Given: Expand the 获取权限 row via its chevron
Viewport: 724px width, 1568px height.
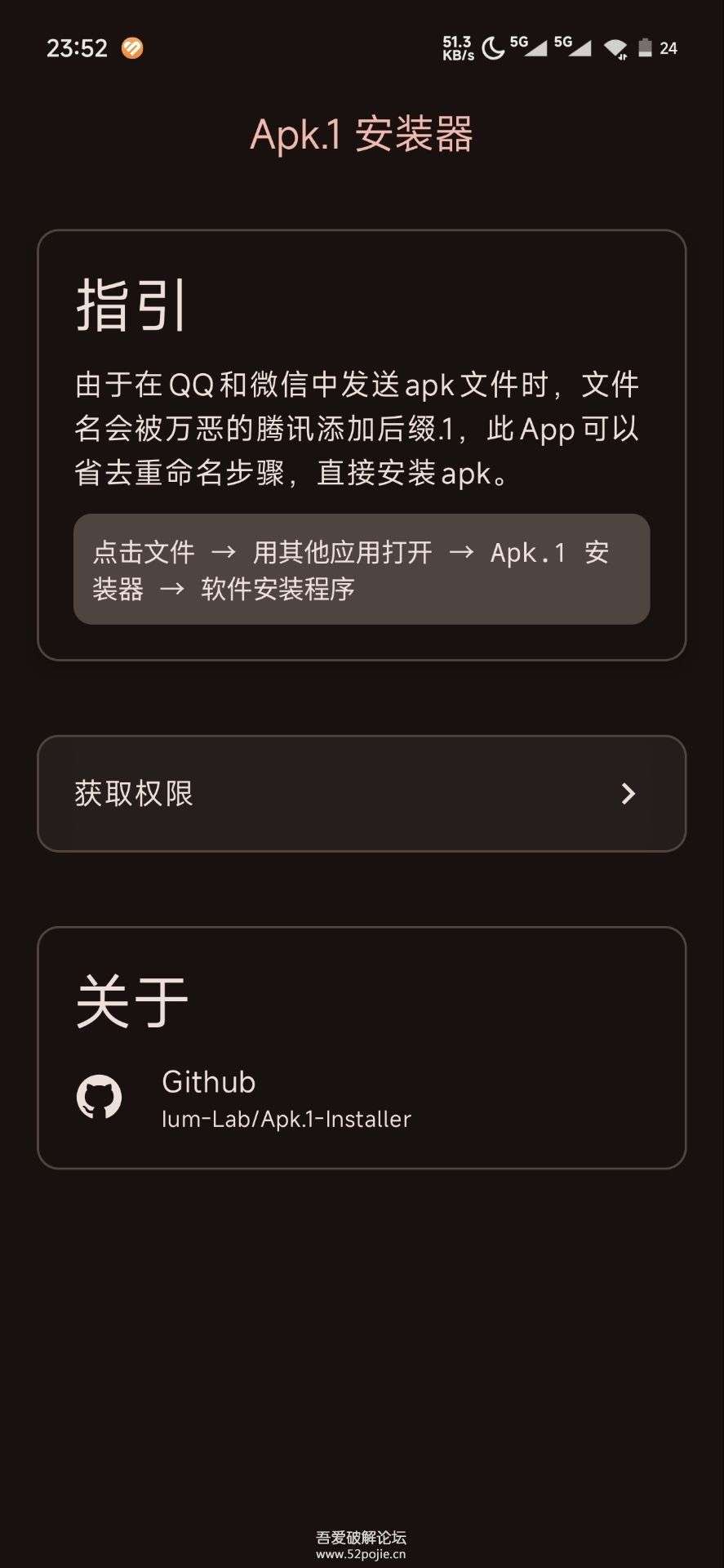Looking at the screenshot, I should 627,793.
